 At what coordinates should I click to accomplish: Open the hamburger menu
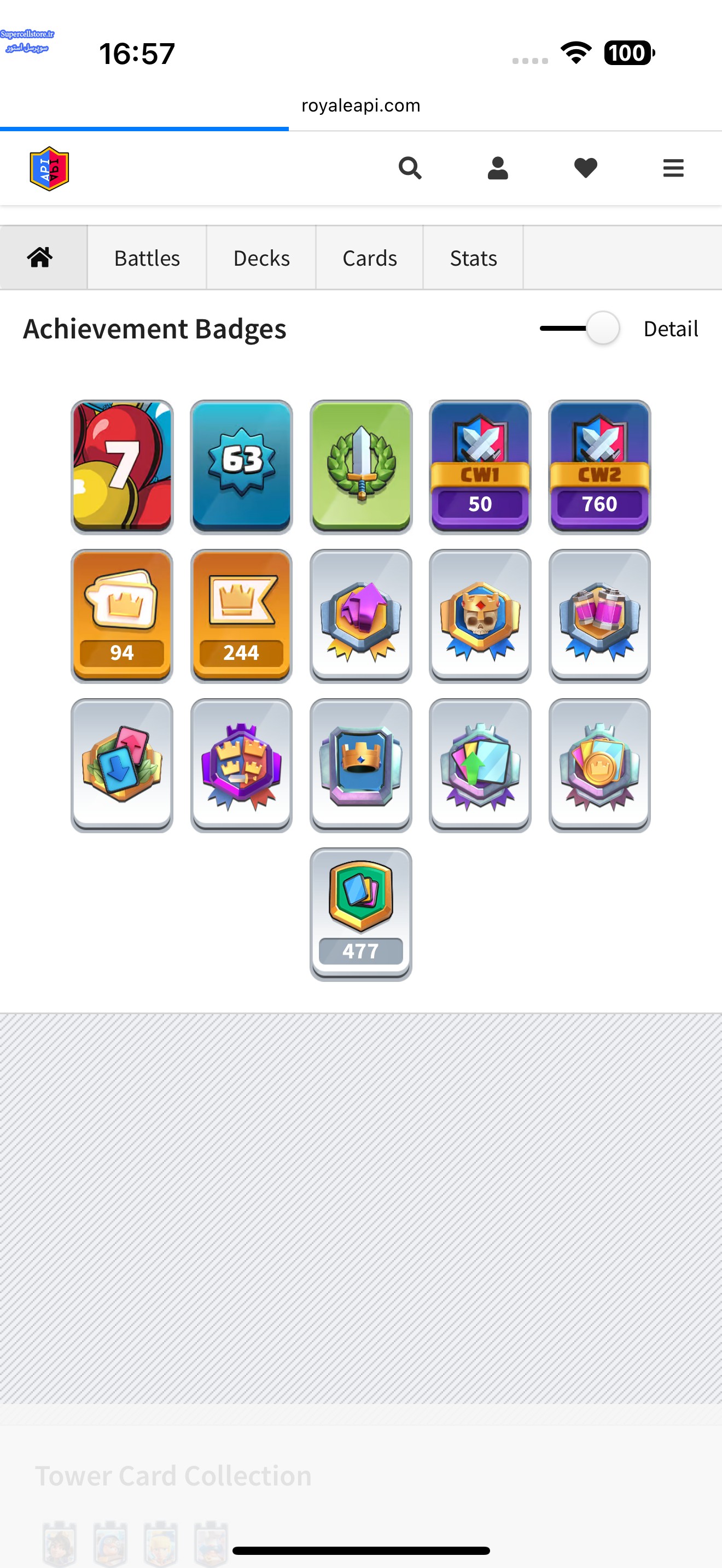point(673,168)
